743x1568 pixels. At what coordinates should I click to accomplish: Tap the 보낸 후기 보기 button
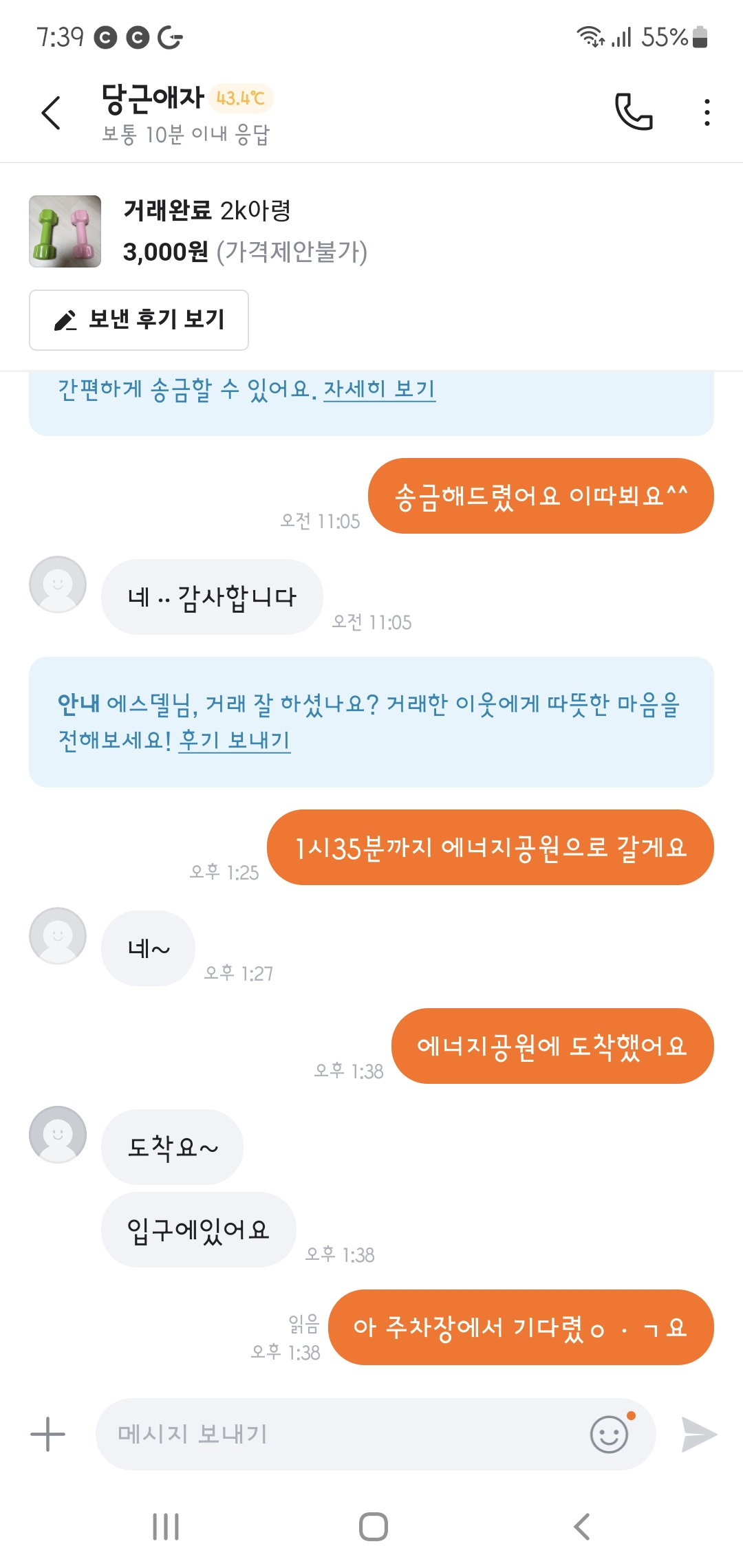pyautogui.click(x=139, y=320)
